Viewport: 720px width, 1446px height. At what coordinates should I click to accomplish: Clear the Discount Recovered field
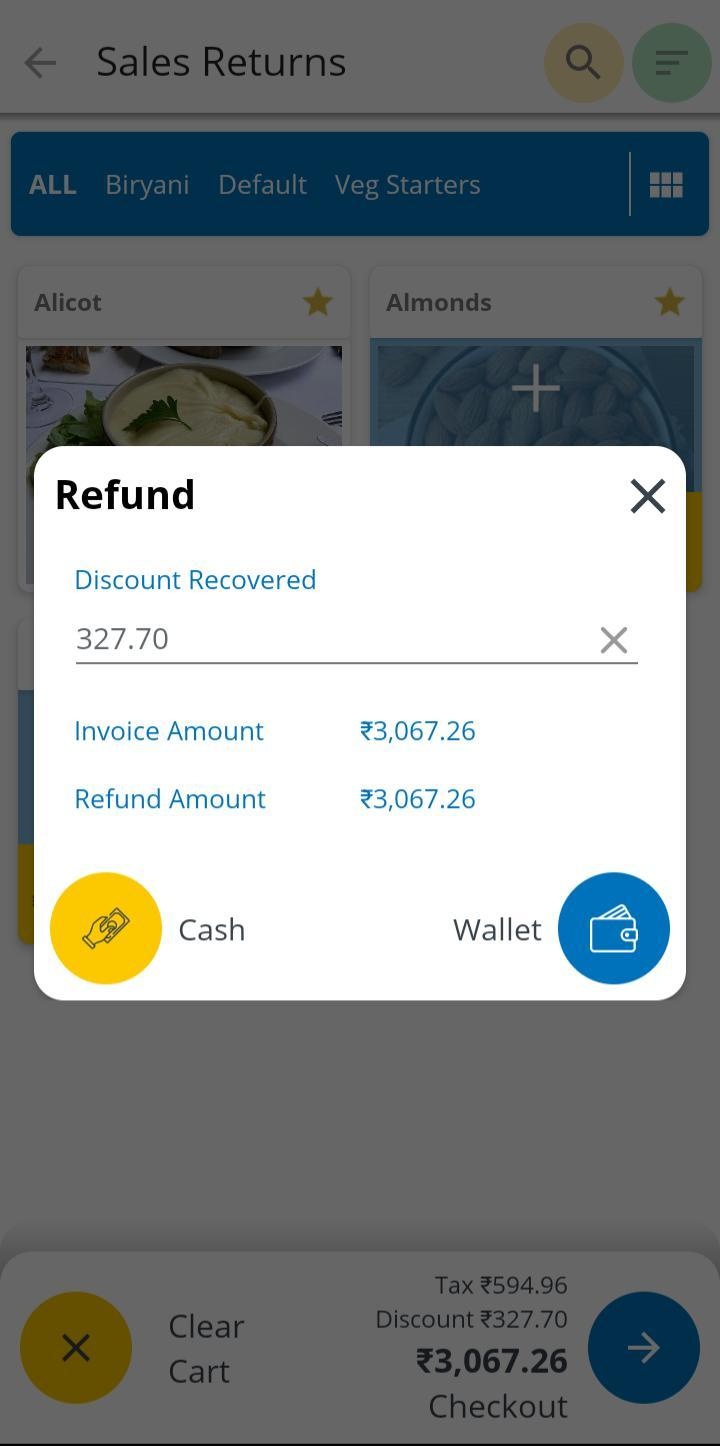(613, 640)
